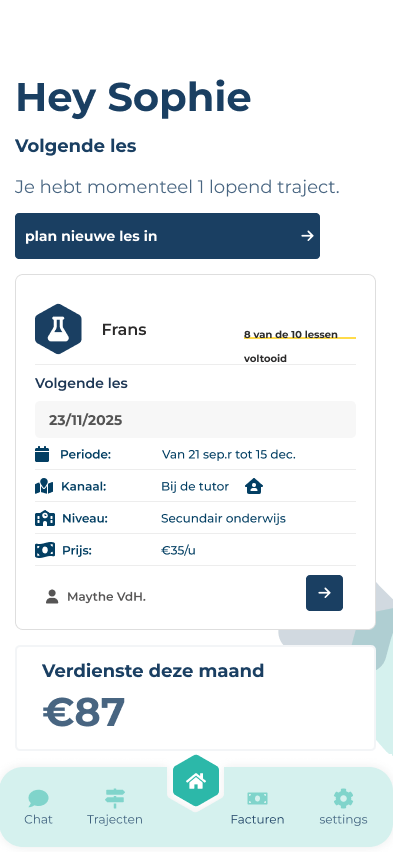The width and height of the screenshot is (393, 852).
Task: Open the settings tab
Action: point(343,807)
